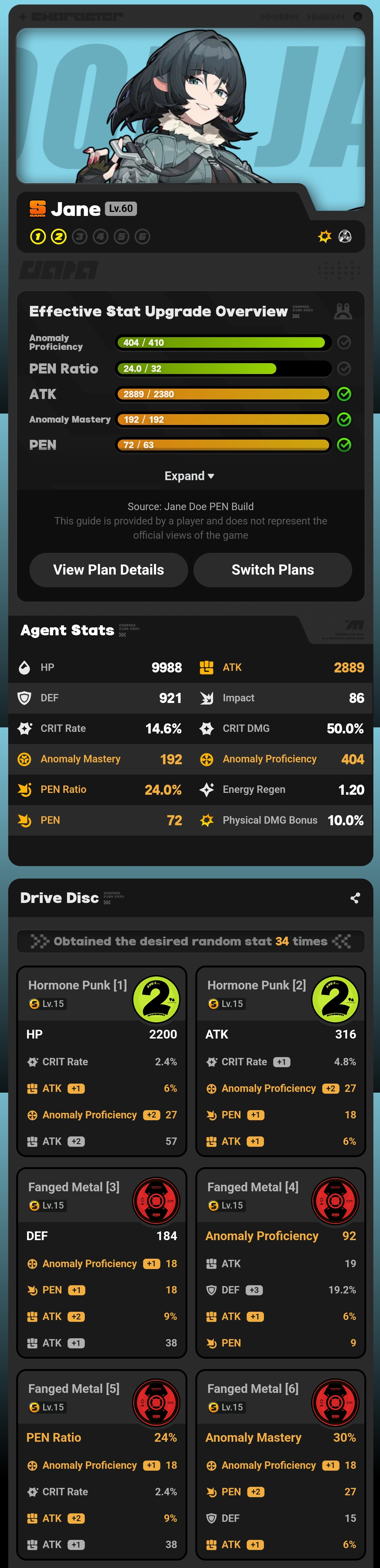Tap the Switch Plans button
380x1568 pixels.
pyautogui.click(x=272, y=570)
